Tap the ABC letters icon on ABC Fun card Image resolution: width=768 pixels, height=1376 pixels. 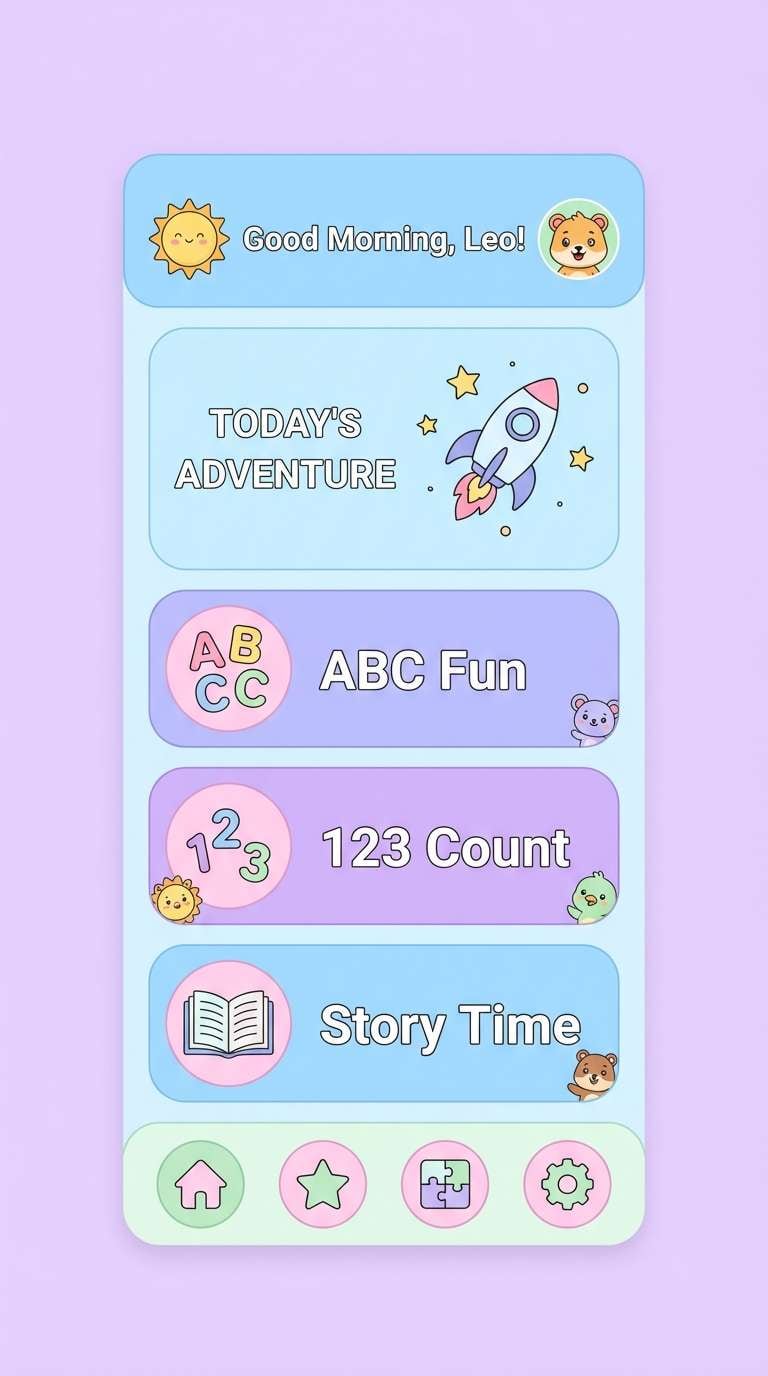(x=227, y=670)
